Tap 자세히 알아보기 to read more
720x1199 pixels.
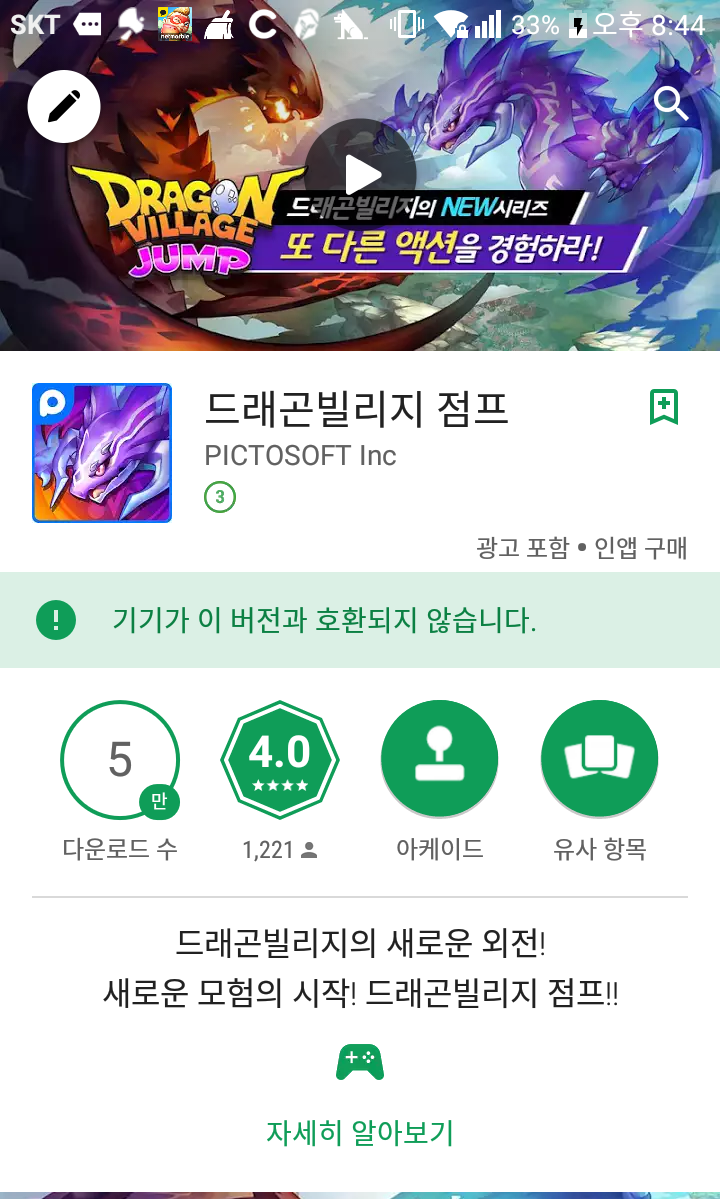coord(360,1133)
